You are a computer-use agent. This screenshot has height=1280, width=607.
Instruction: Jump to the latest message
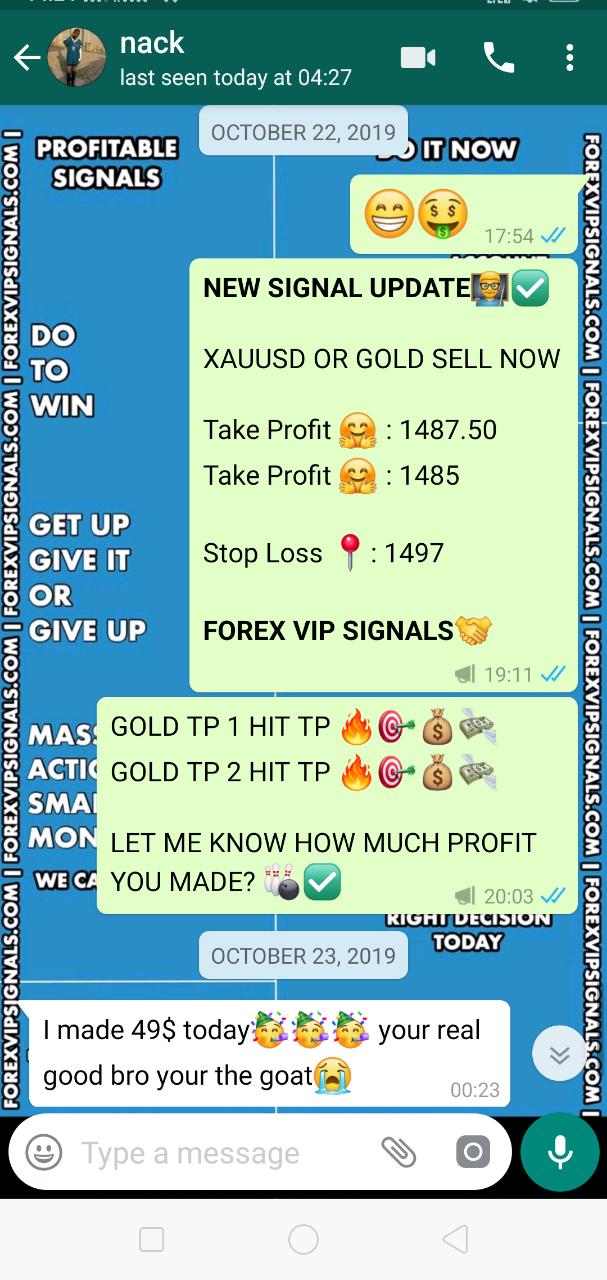click(559, 1053)
